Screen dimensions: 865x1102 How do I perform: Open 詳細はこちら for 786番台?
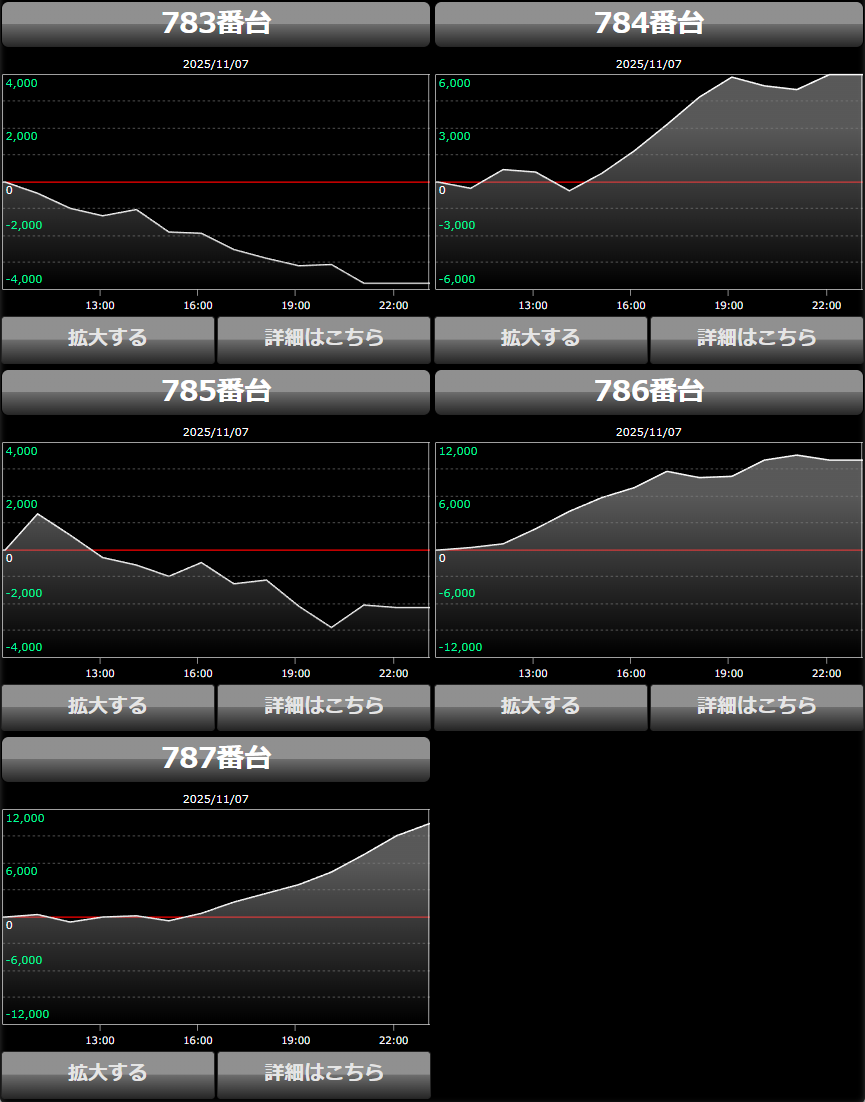[757, 707]
